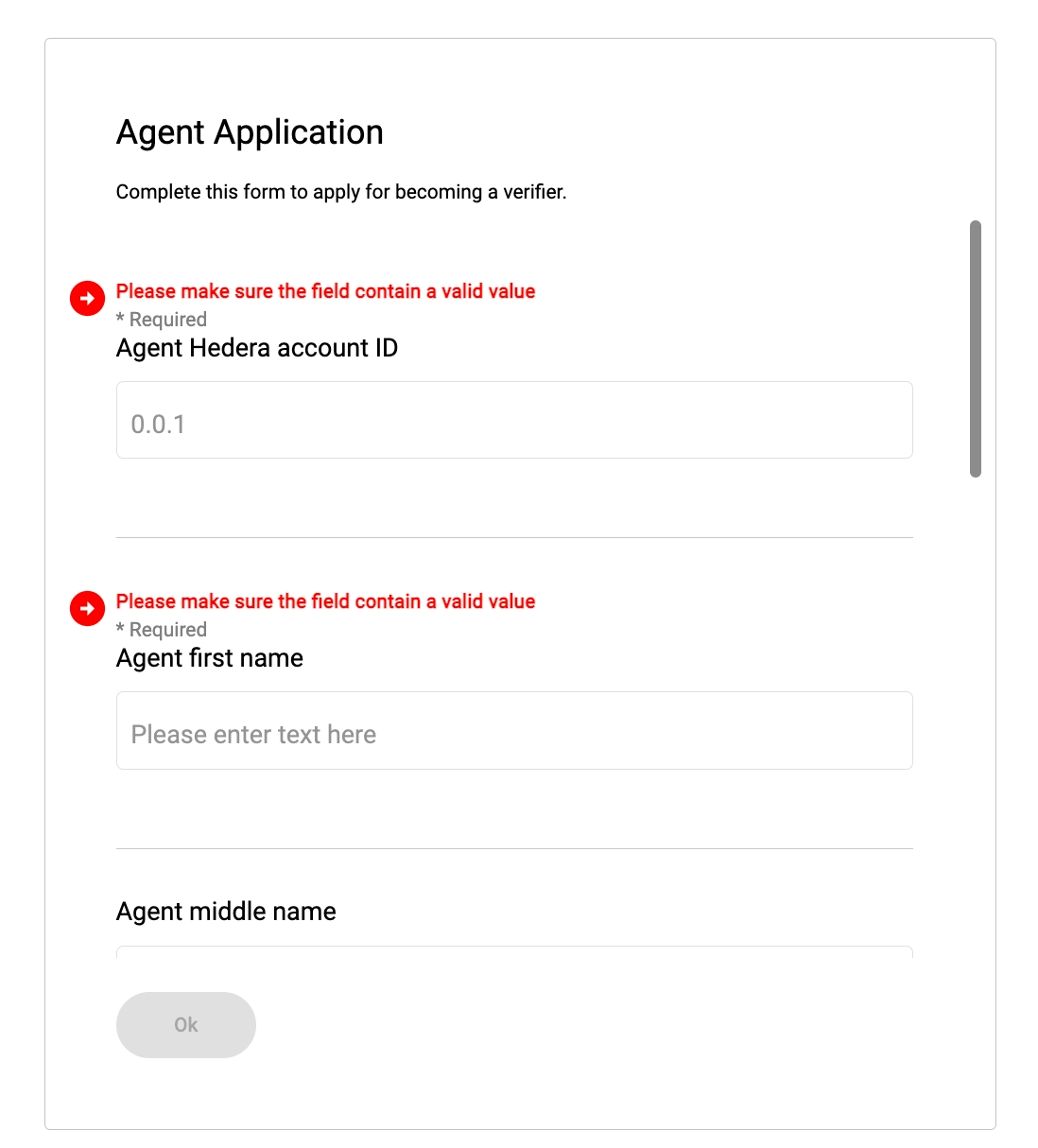
Task: Tap the Agent Hedera account ID field
Action: pos(513,421)
